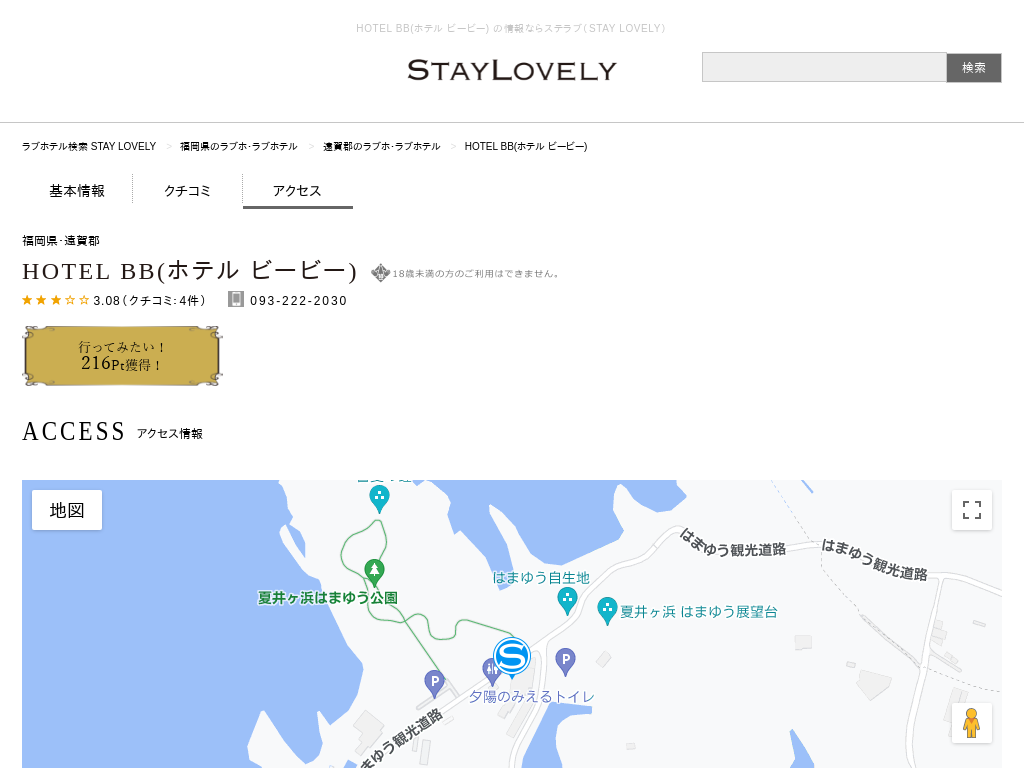Tap the 検索 search button
Viewport: 1024px width, 768px height.
tap(973, 68)
